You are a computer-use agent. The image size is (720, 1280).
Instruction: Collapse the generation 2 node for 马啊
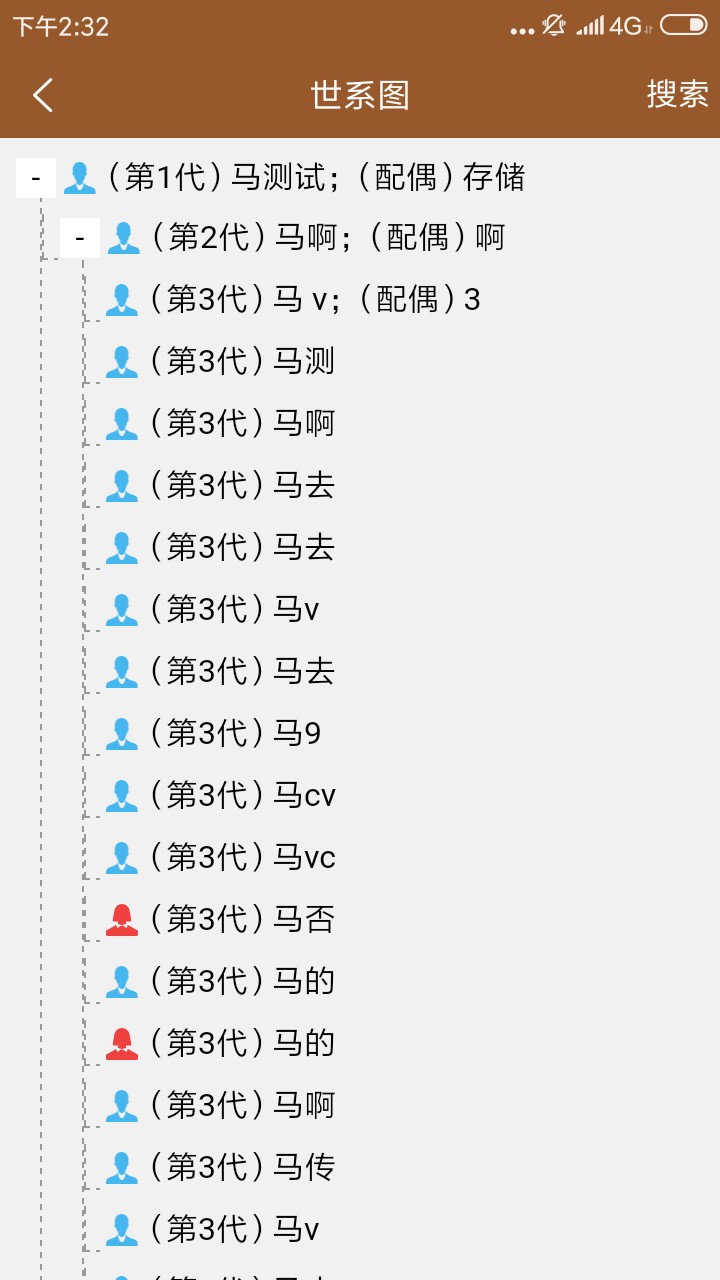point(78,237)
